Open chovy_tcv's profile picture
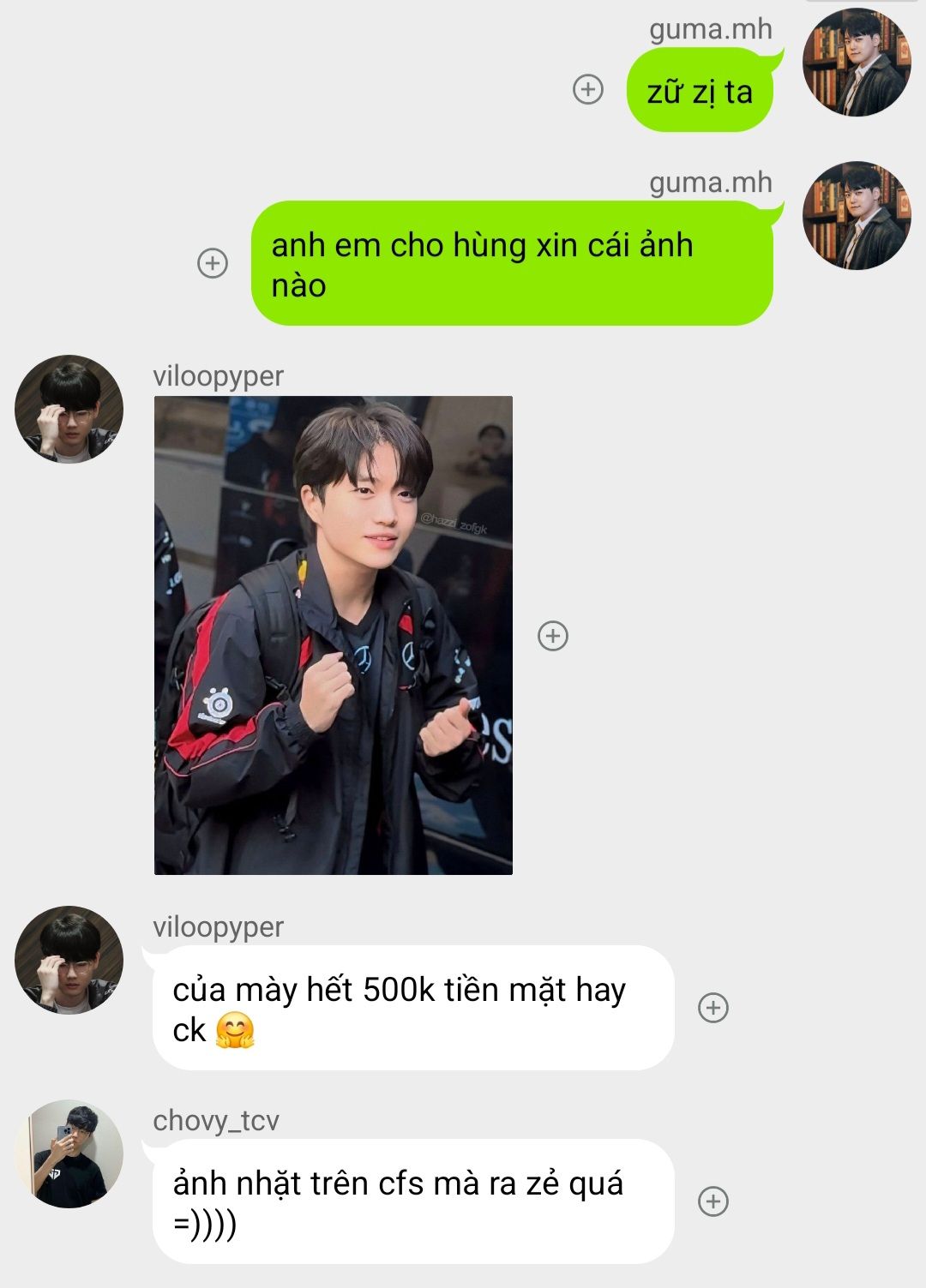 coord(69,1154)
